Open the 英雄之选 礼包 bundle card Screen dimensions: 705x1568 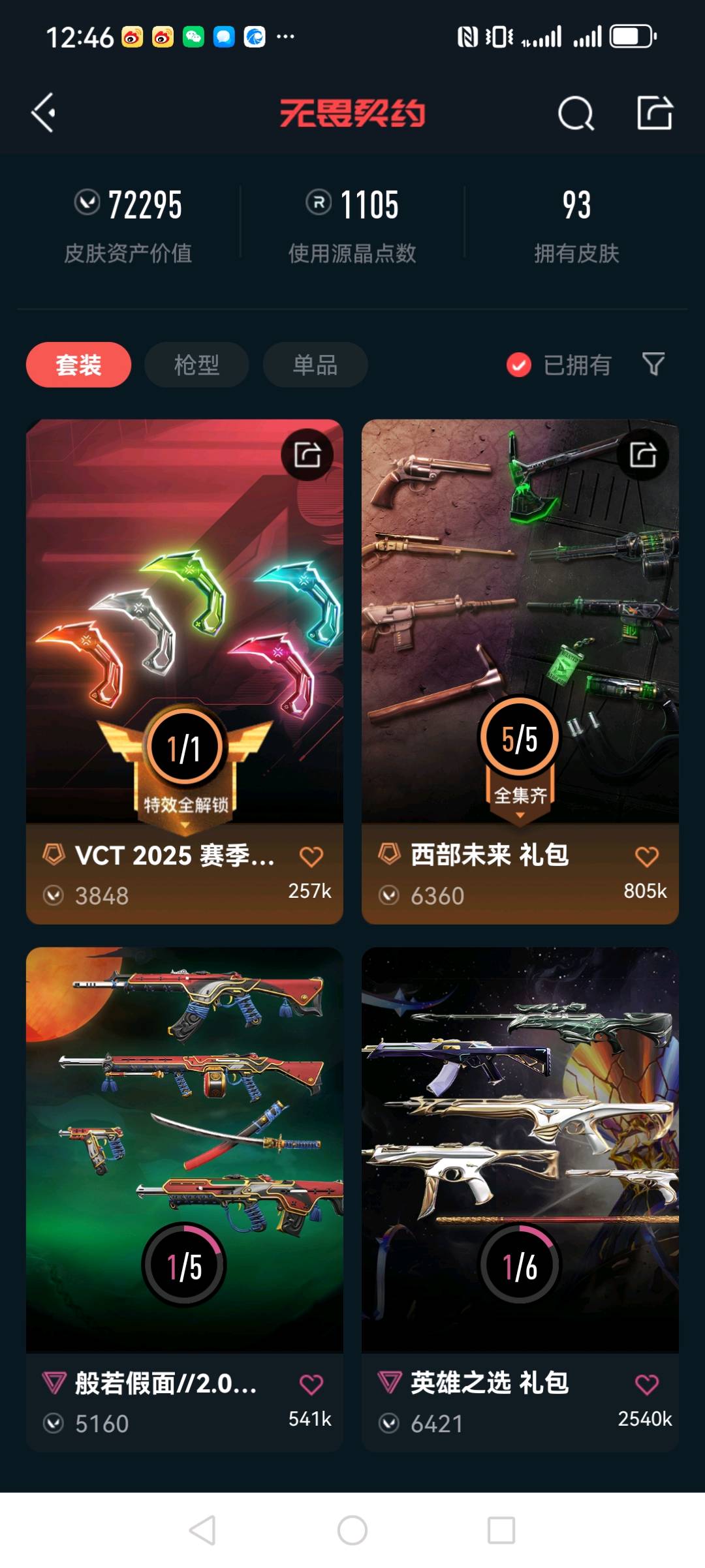point(520,1148)
